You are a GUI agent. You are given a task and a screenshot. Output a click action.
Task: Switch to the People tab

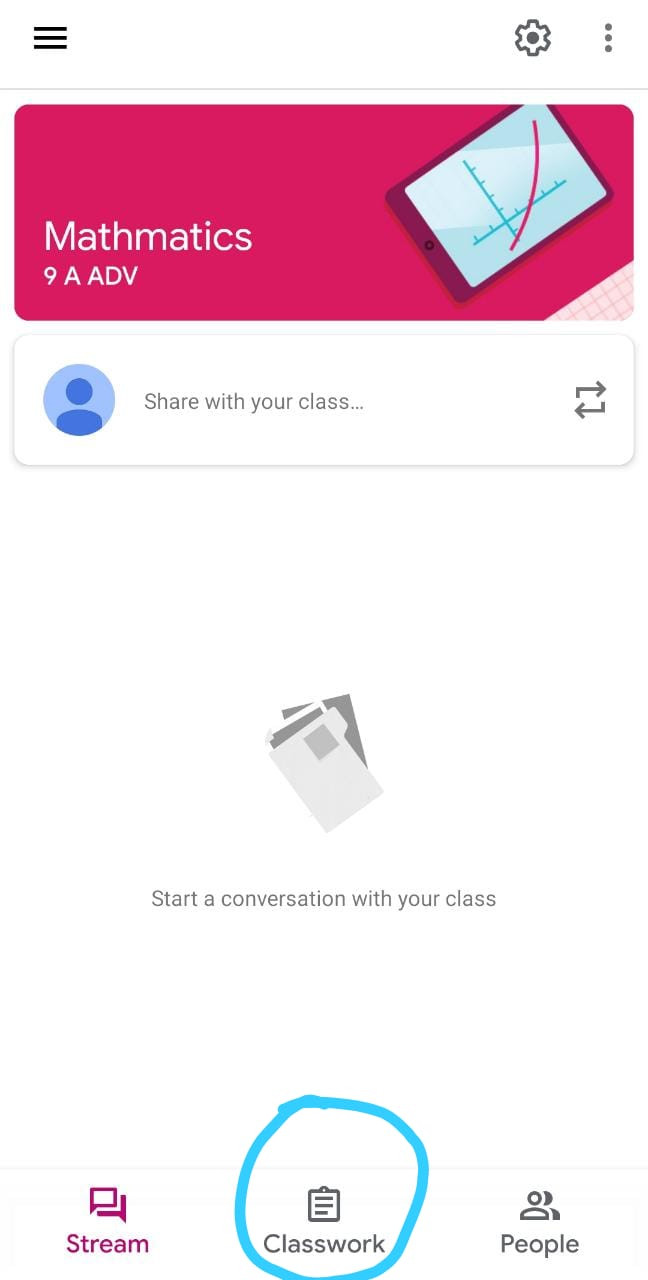point(540,1222)
